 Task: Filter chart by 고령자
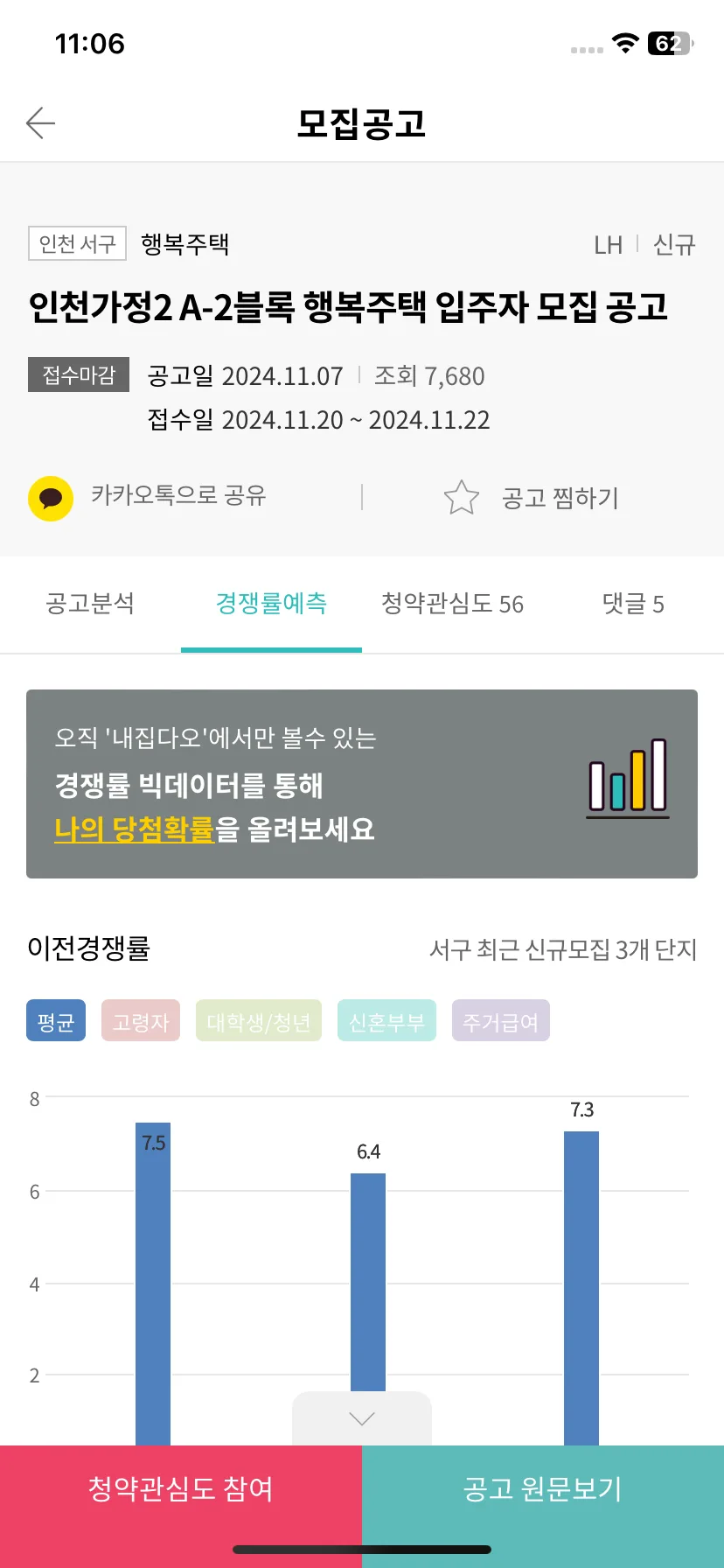point(141,1021)
